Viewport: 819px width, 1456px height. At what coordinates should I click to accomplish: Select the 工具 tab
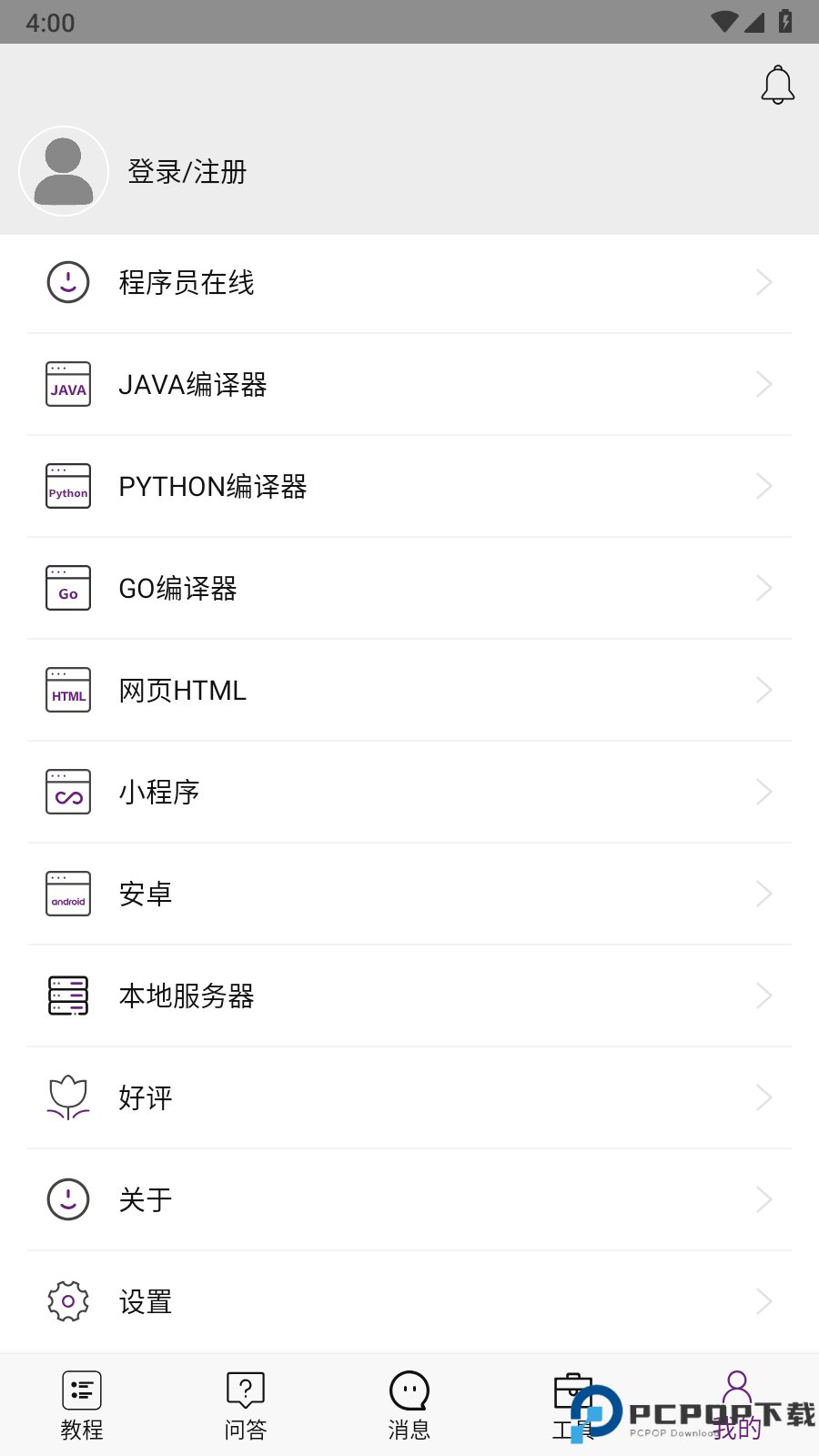pyautogui.click(x=572, y=1404)
